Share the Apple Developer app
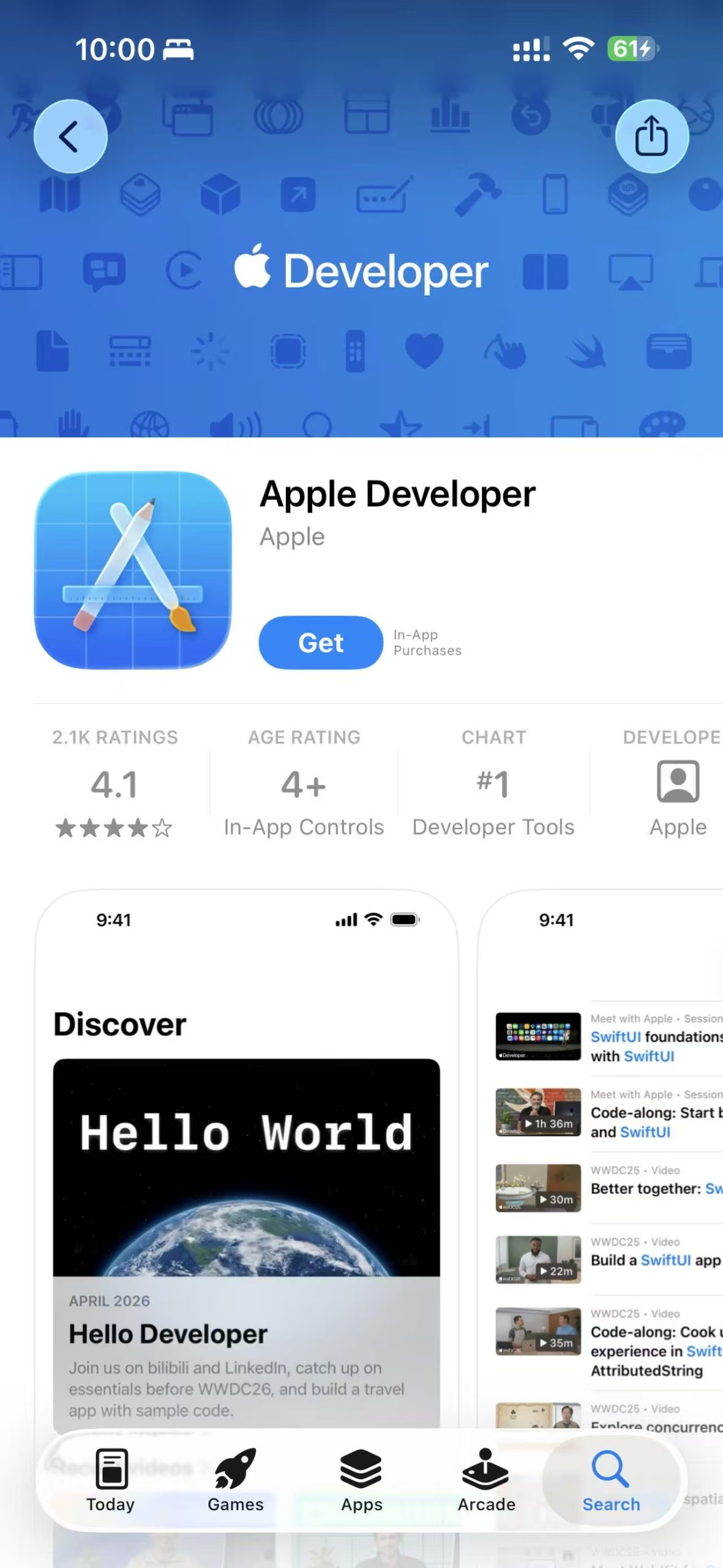This screenshot has width=723, height=1568. 651,136
